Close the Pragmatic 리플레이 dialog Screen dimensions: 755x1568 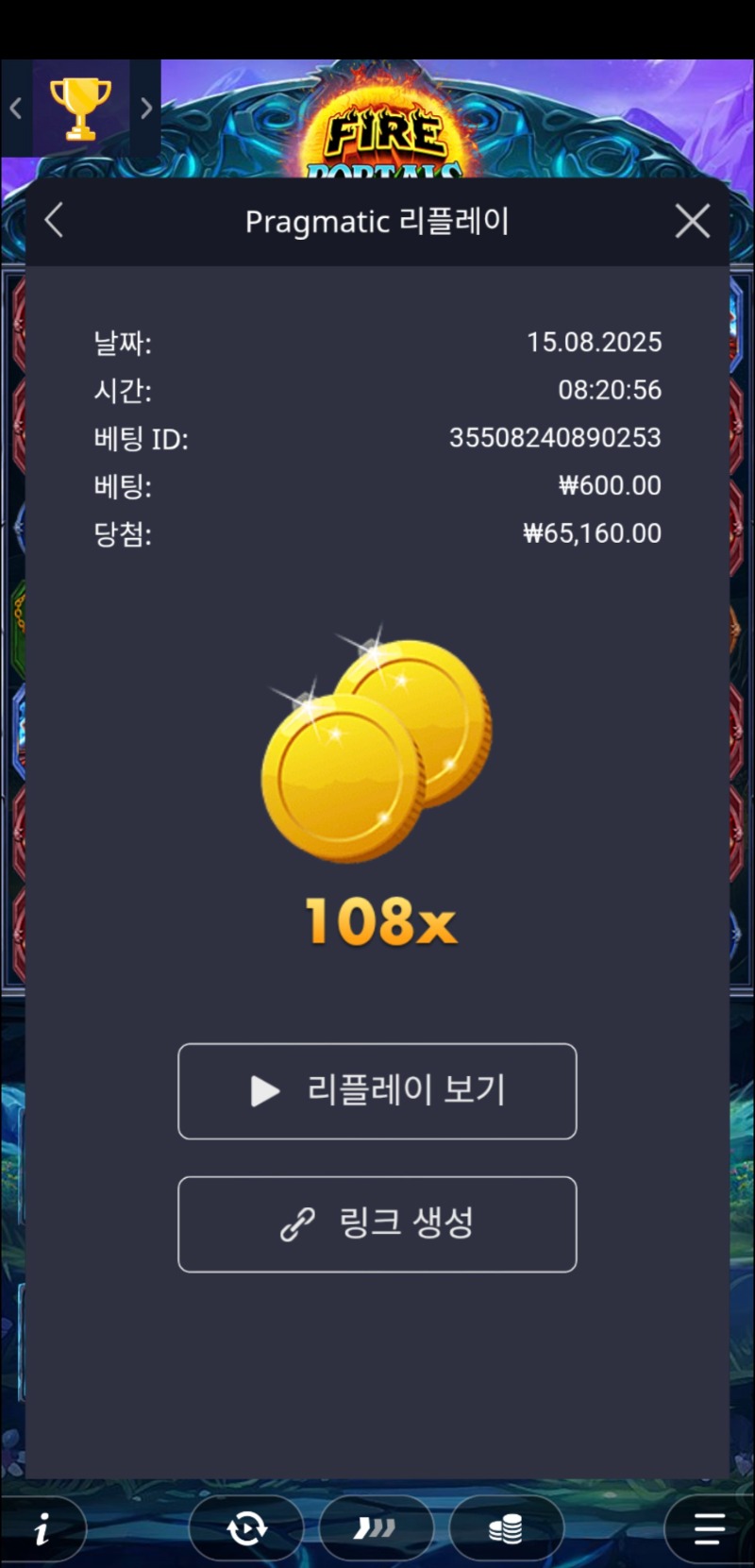pyautogui.click(x=693, y=222)
